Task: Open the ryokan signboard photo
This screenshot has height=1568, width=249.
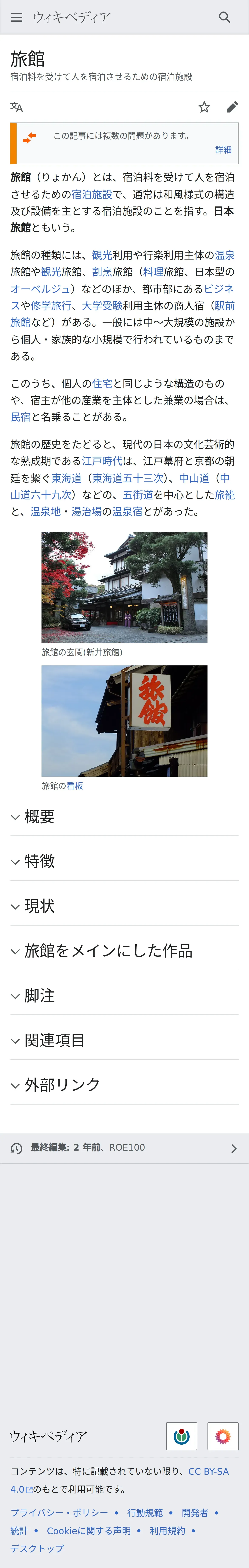Action: [124, 720]
